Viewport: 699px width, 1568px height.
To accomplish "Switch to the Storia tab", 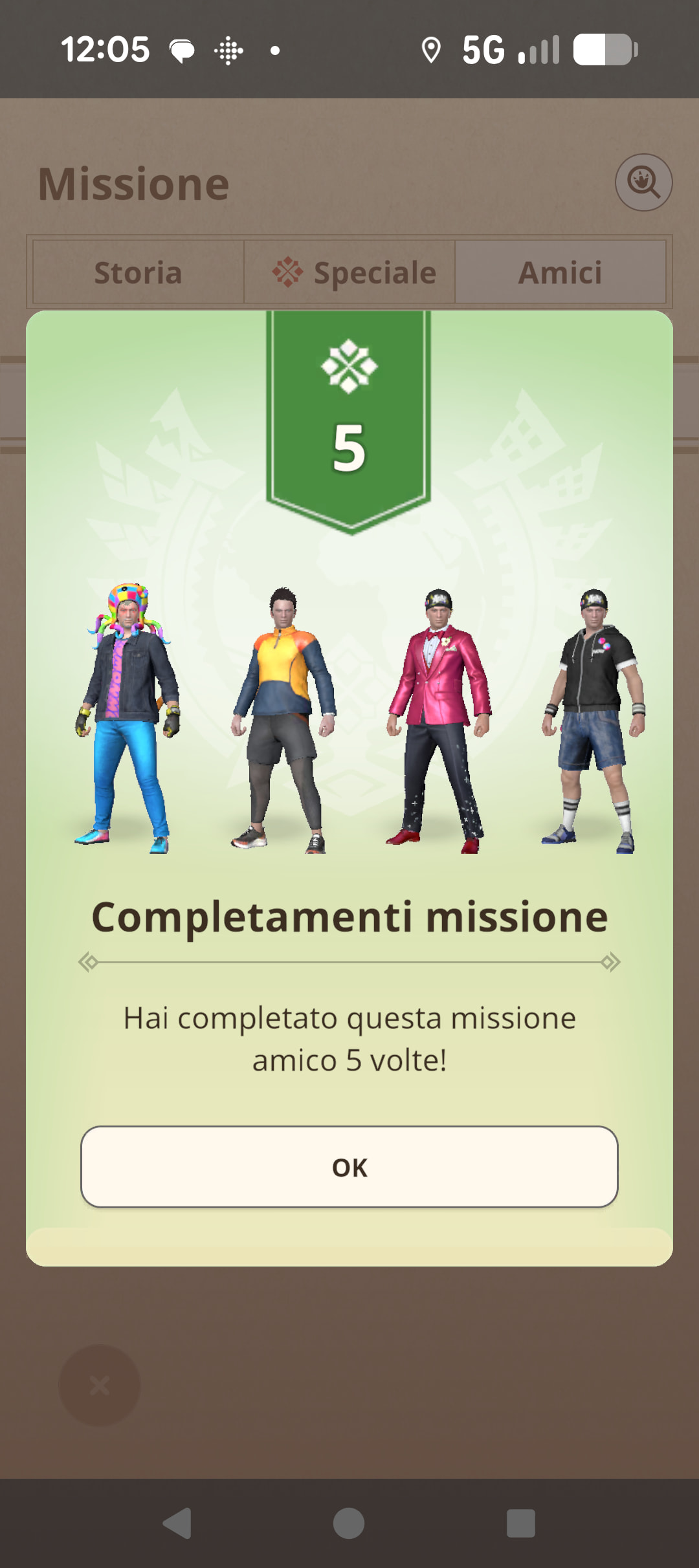I will coord(138,272).
